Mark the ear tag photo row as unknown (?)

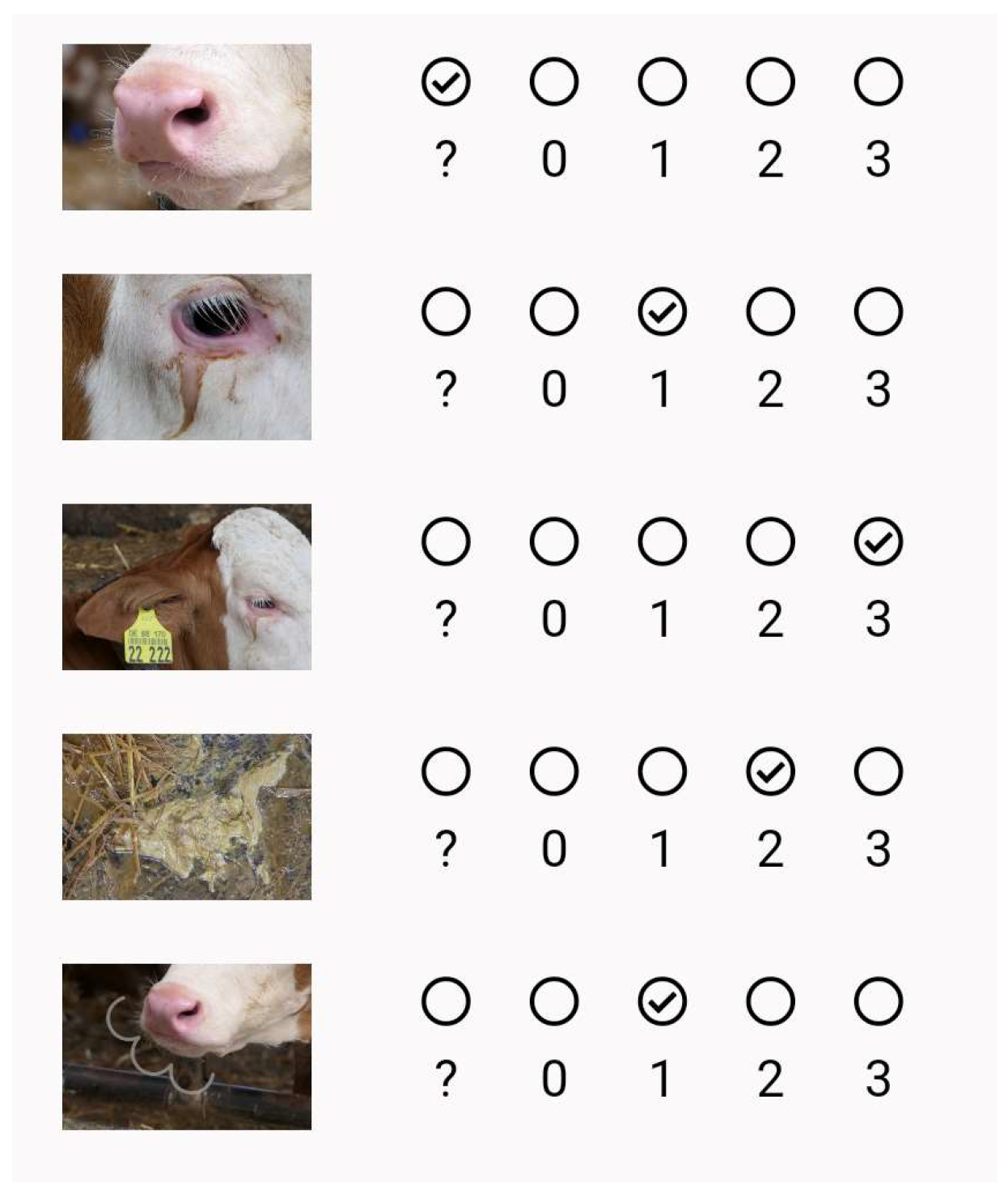[x=446, y=541]
